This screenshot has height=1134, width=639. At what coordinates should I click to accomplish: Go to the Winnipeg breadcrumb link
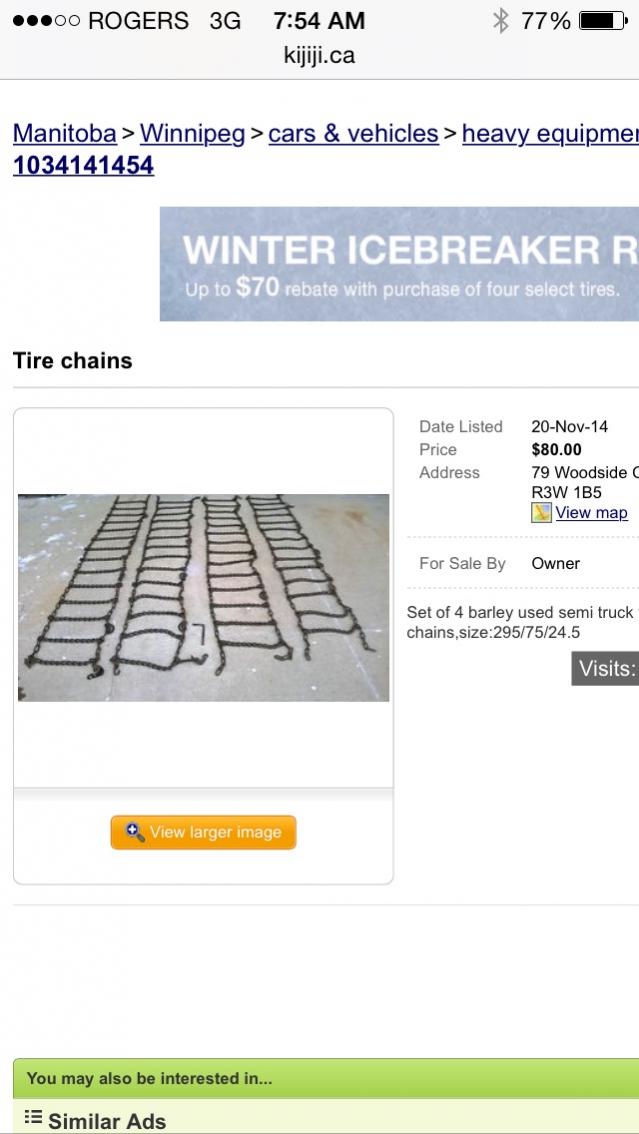click(x=192, y=133)
